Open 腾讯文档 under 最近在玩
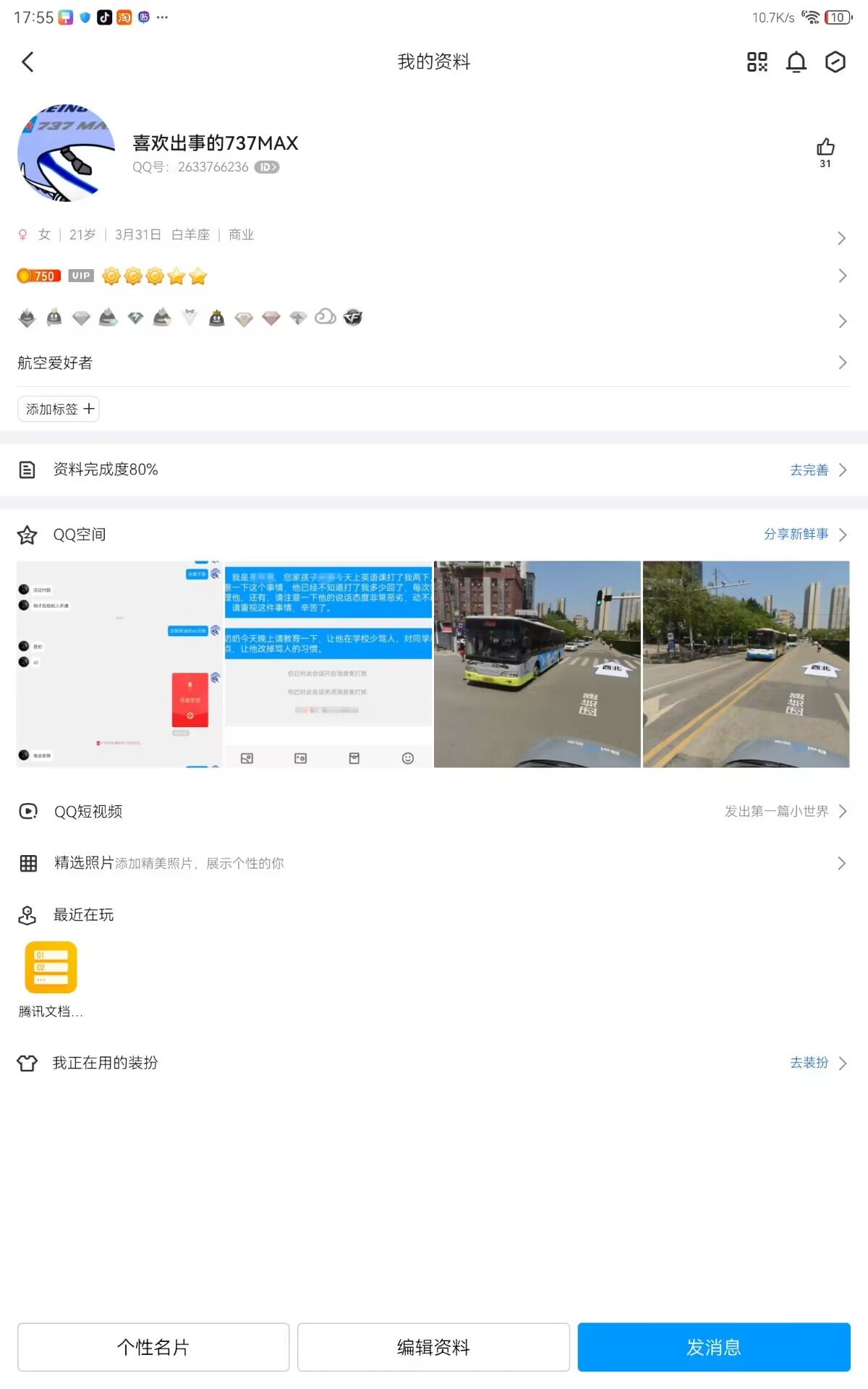The height and width of the screenshot is (1389, 868). 51,980
